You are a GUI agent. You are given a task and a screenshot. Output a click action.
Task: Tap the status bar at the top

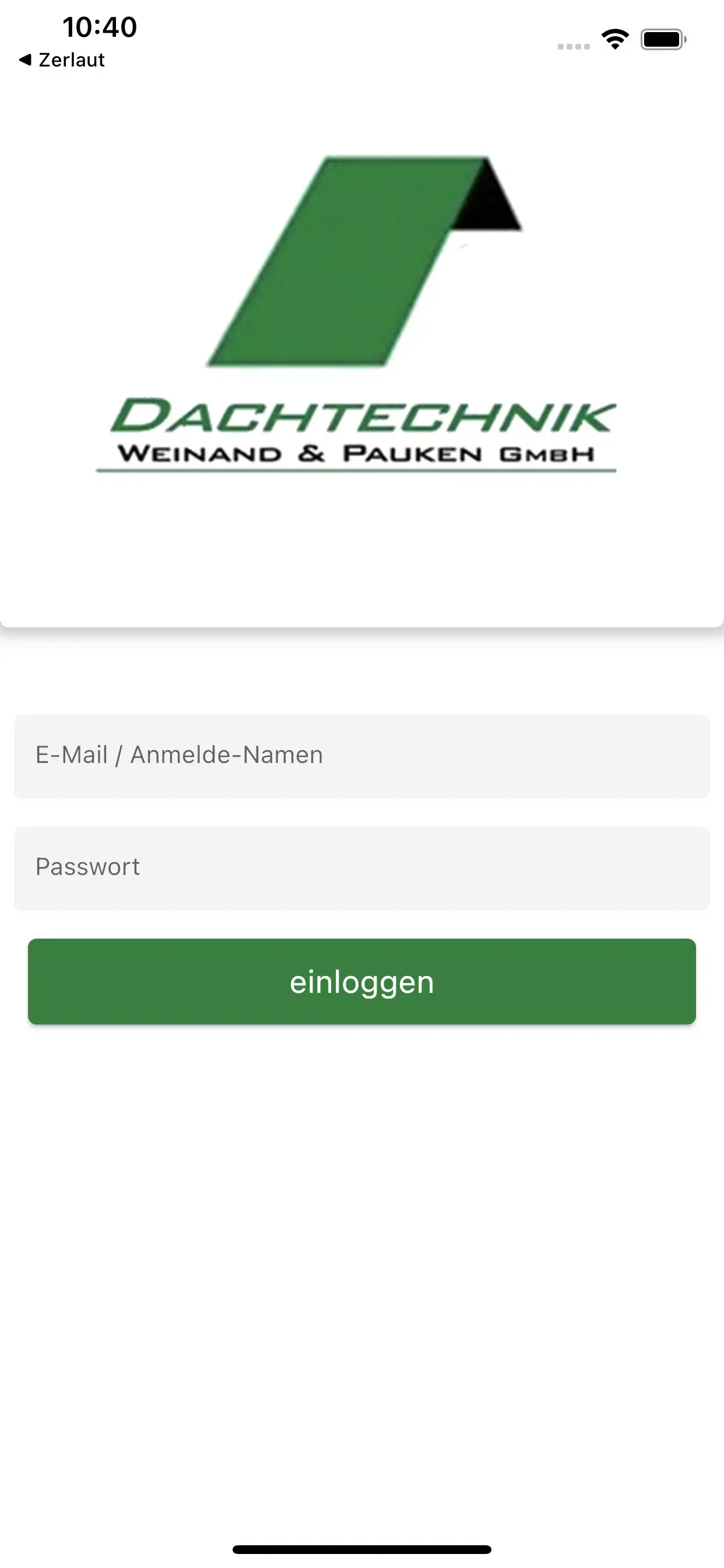(x=362, y=27)
